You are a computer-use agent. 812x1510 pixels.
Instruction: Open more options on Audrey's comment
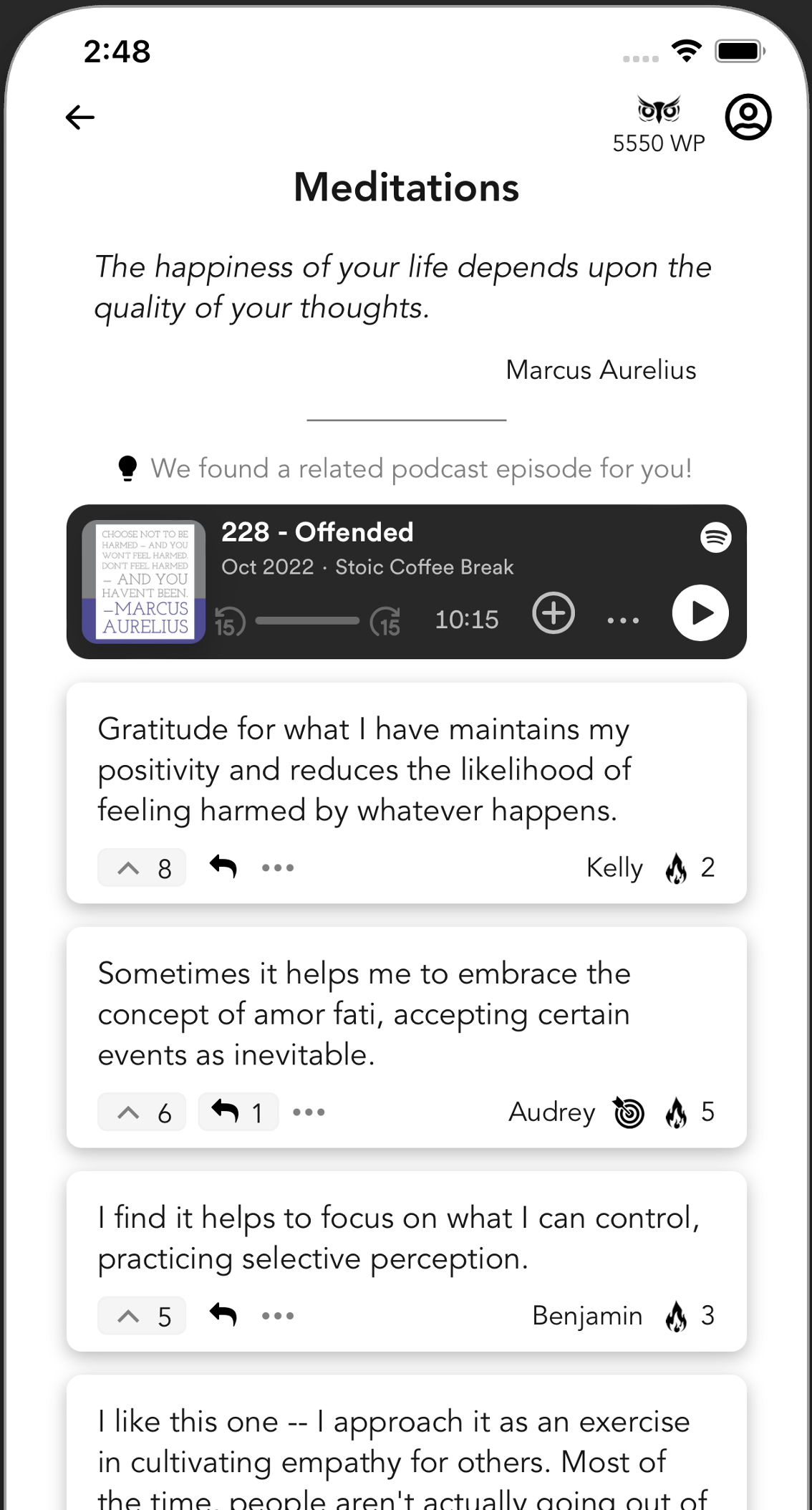309,1112
